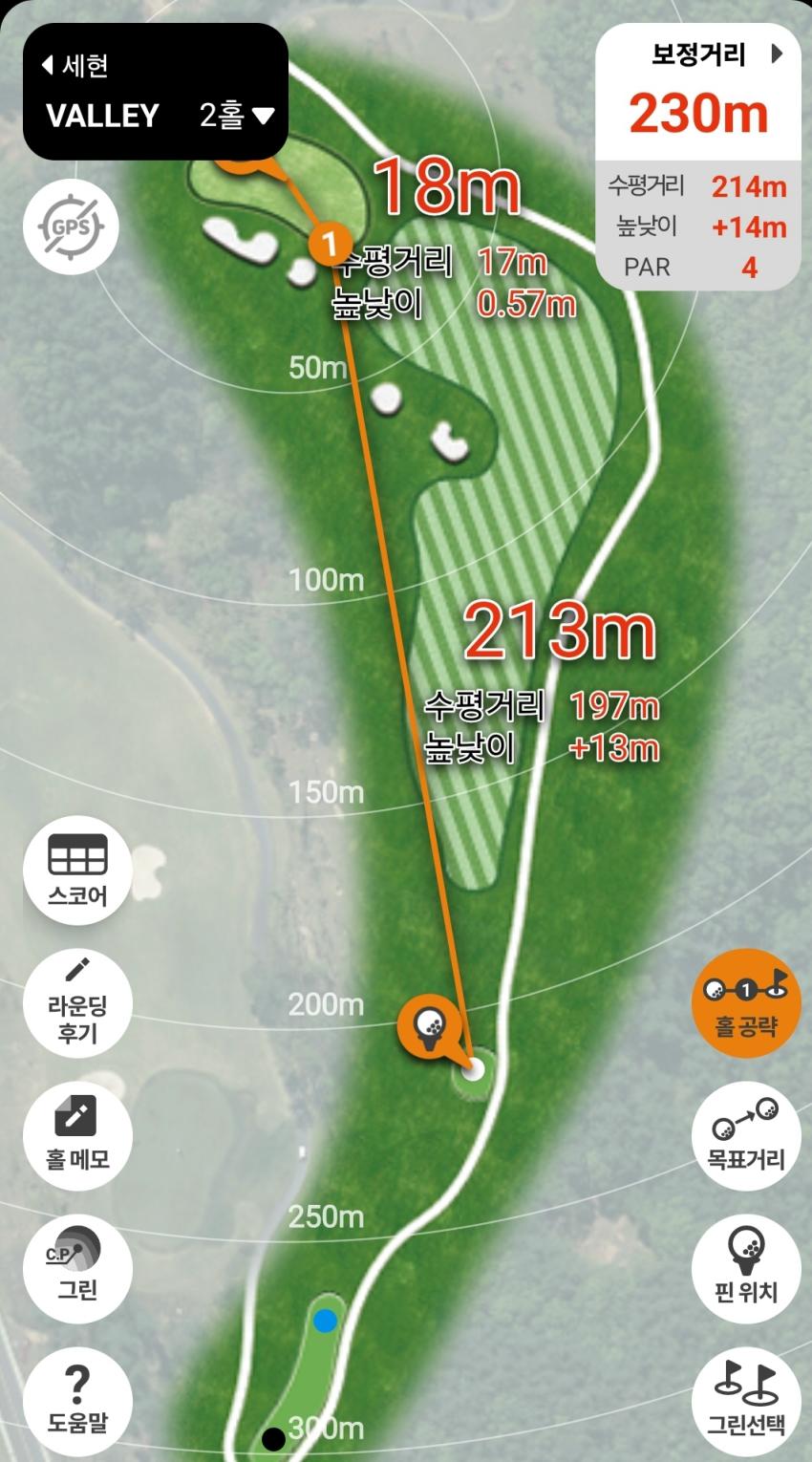Open 도움말 help
The image size is (812, 1462).
click(77, 1399)
